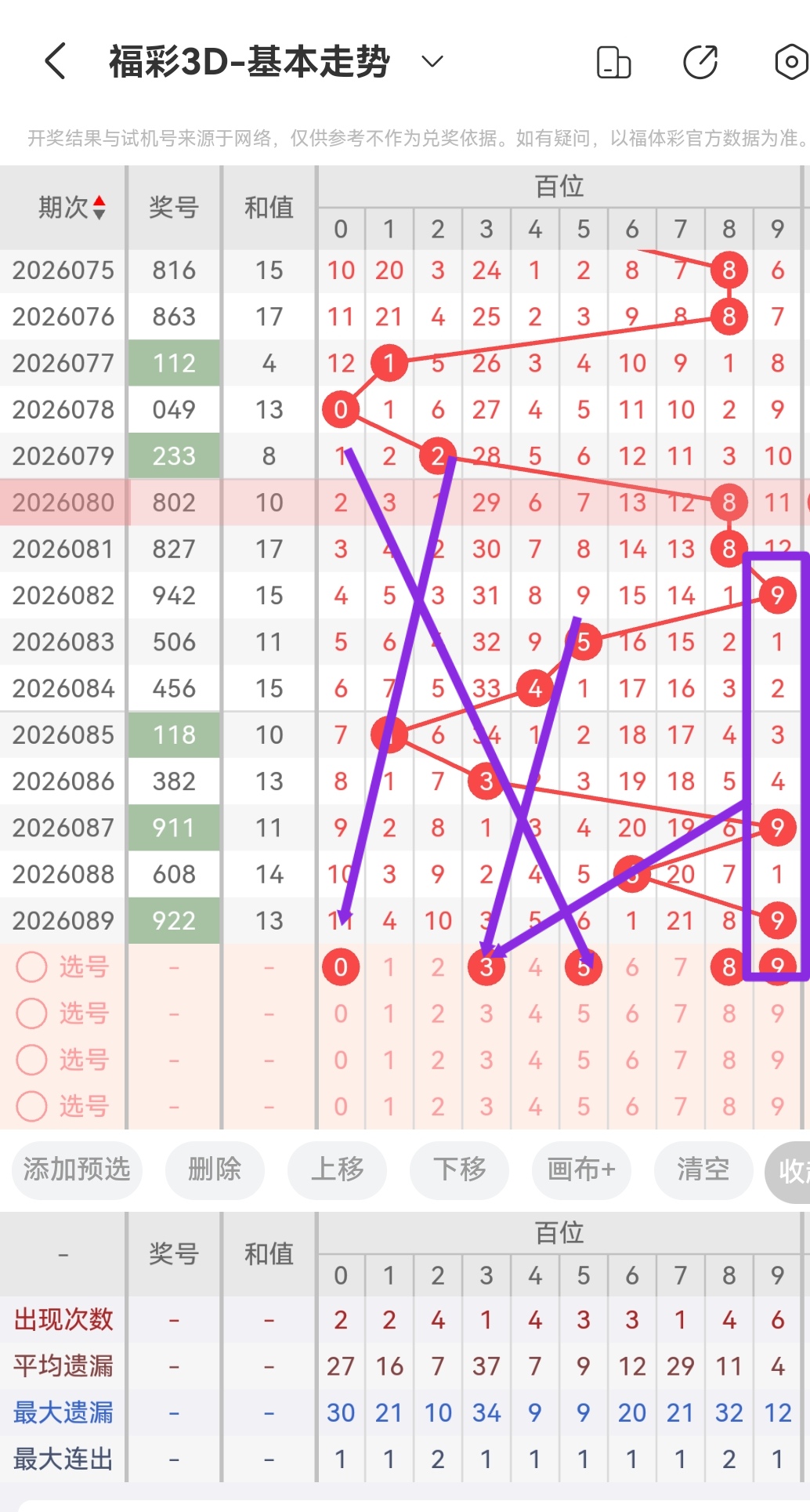Move the selection up with 上移
The image size is (810, 1512).
337,1169
